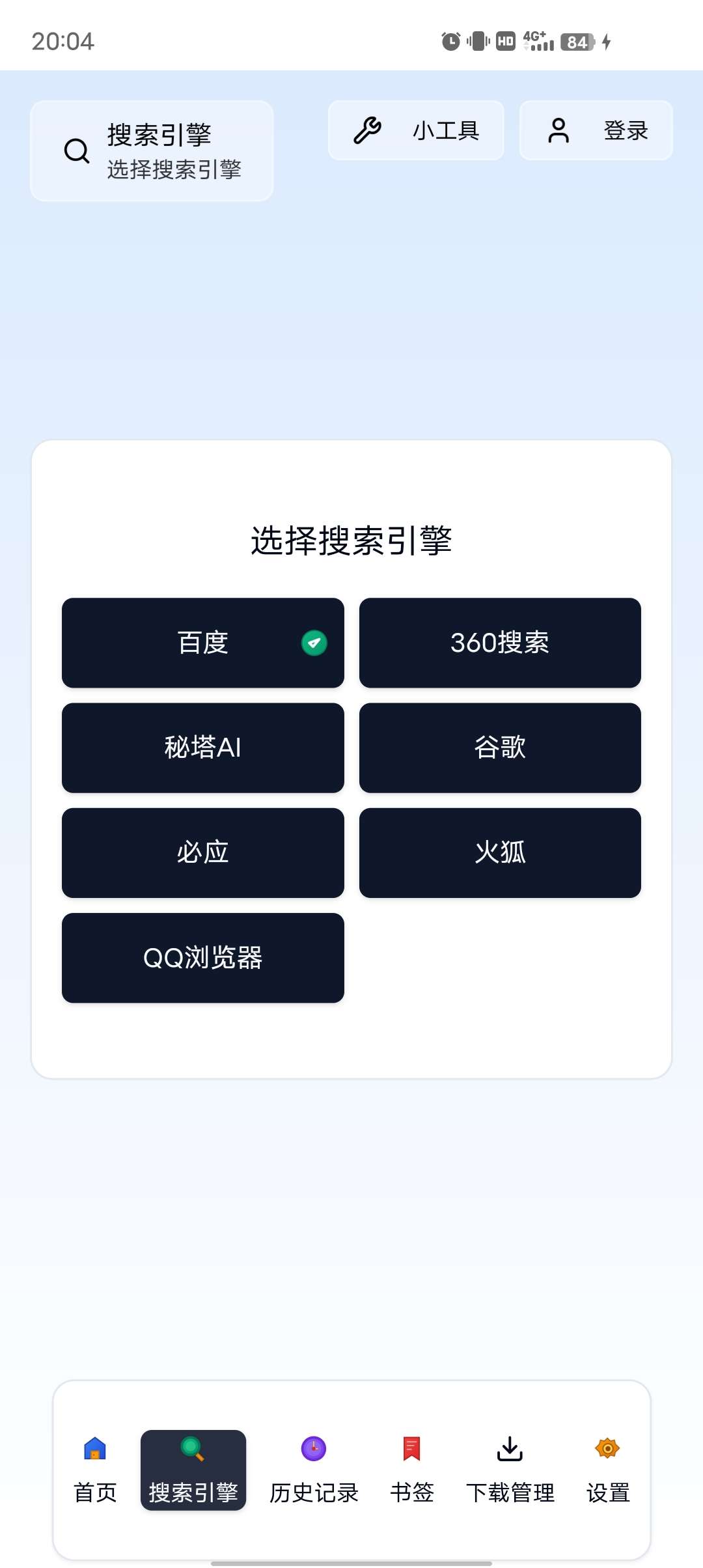Open 历史记录 tab
The width and height of the screenshot is (703, 1568).
[x=314, y=1470]
